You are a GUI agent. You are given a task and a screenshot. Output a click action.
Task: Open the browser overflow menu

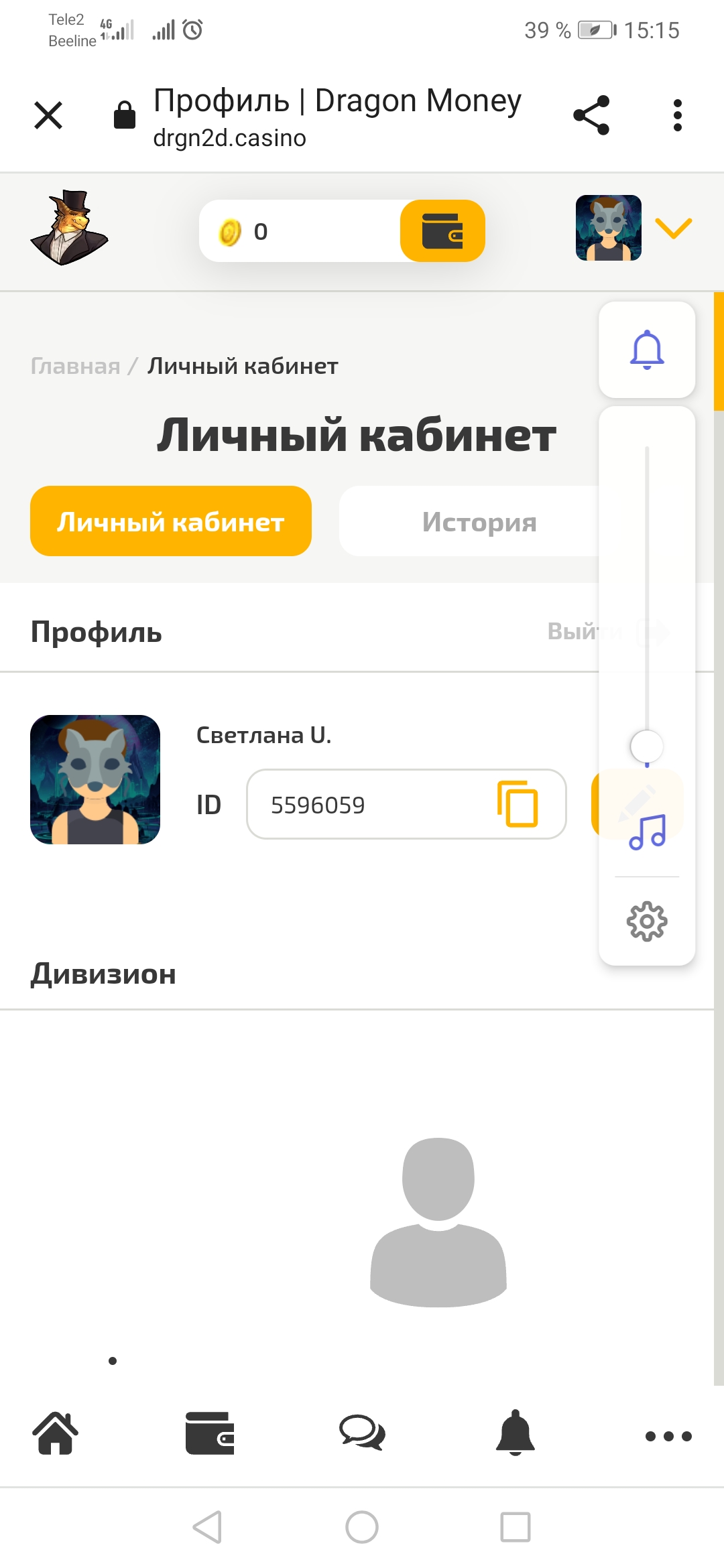[677, 115]
